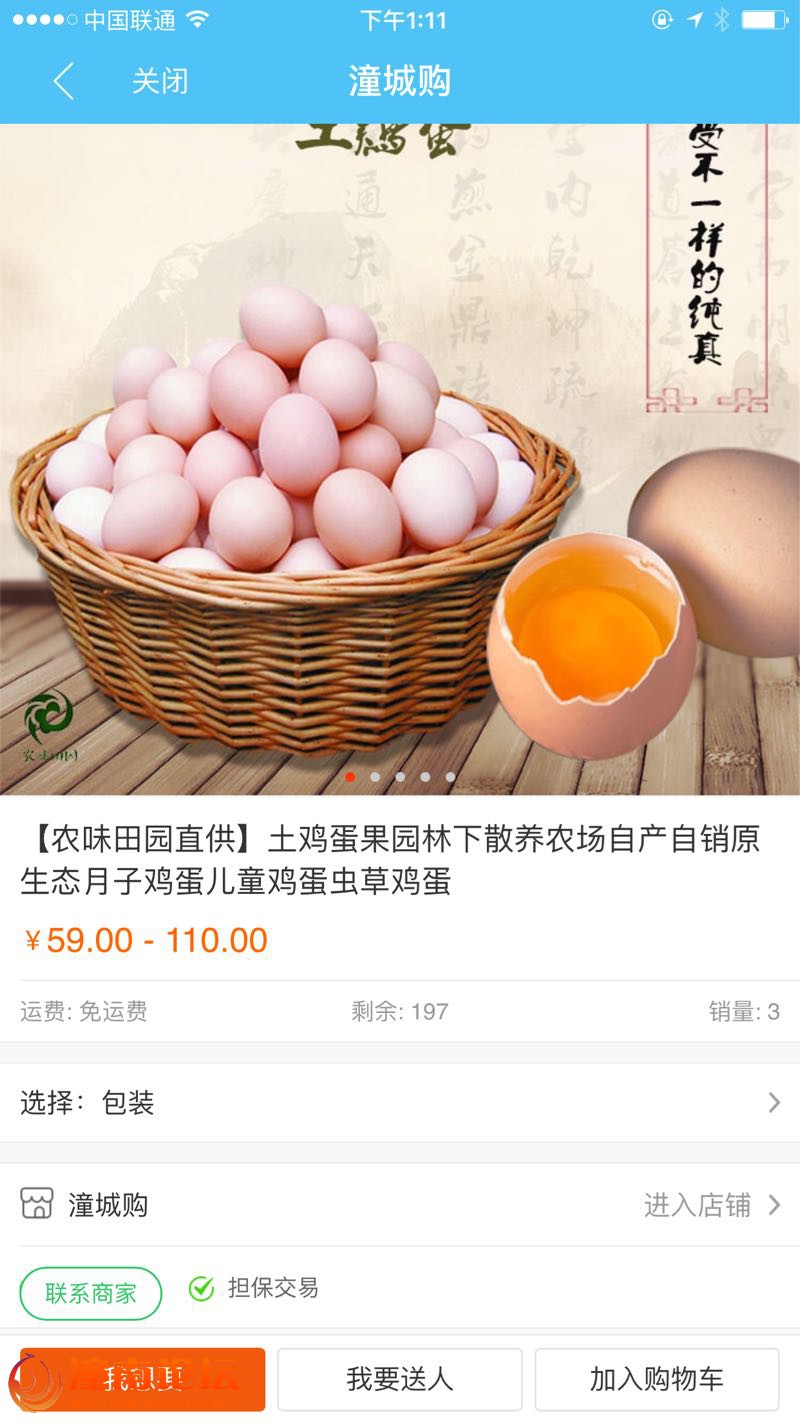
Task: Open the 选择：包装 packaging options row
Action: (400, 1103)
